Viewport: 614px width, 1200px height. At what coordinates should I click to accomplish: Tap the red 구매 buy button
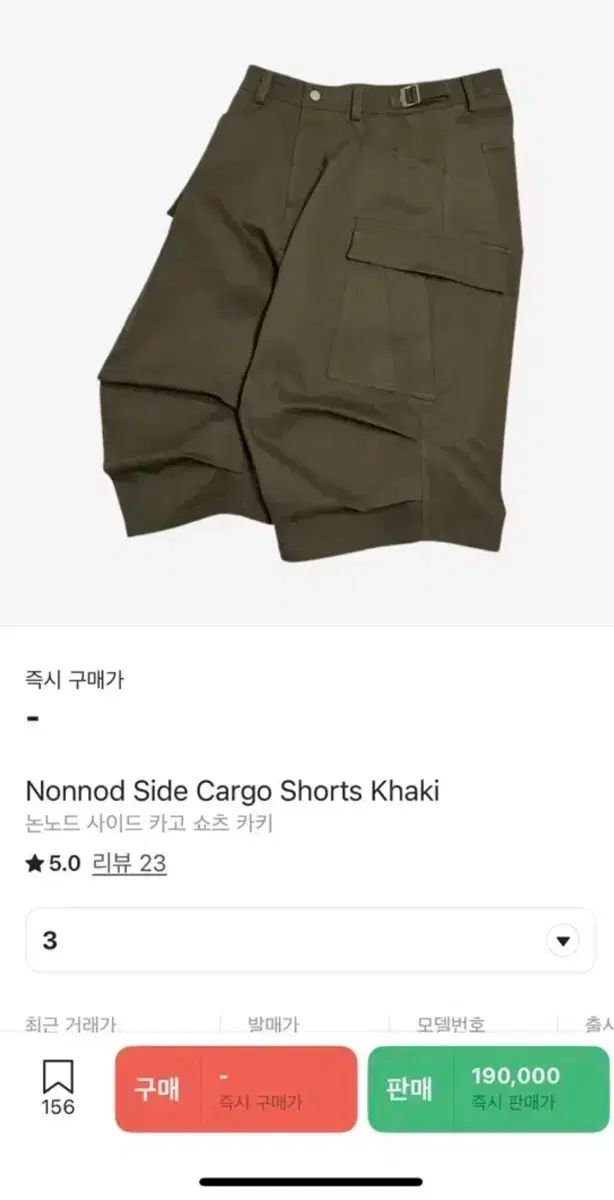pyautogui.click(x=235, y=1089)
